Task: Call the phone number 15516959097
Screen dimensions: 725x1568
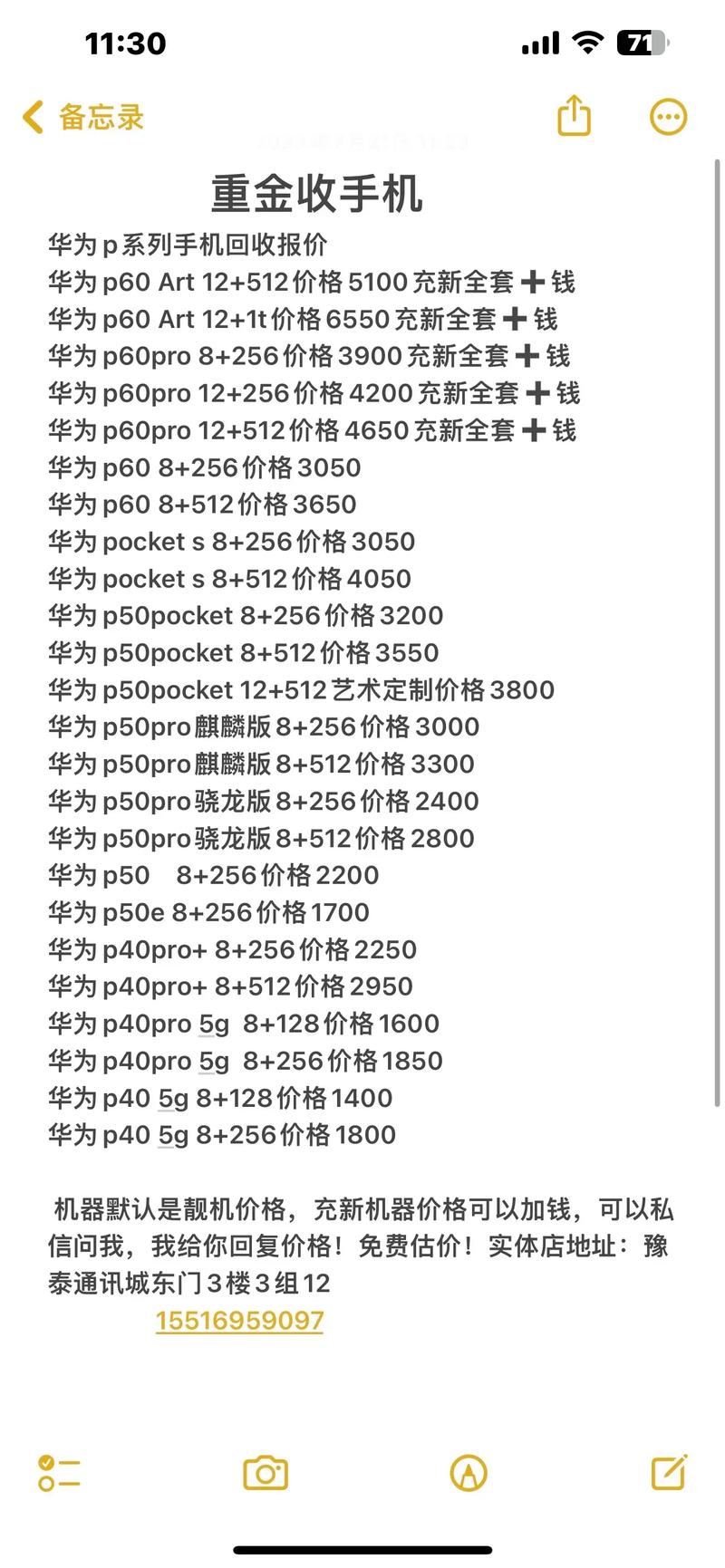Action: (x=239, y=1321)
